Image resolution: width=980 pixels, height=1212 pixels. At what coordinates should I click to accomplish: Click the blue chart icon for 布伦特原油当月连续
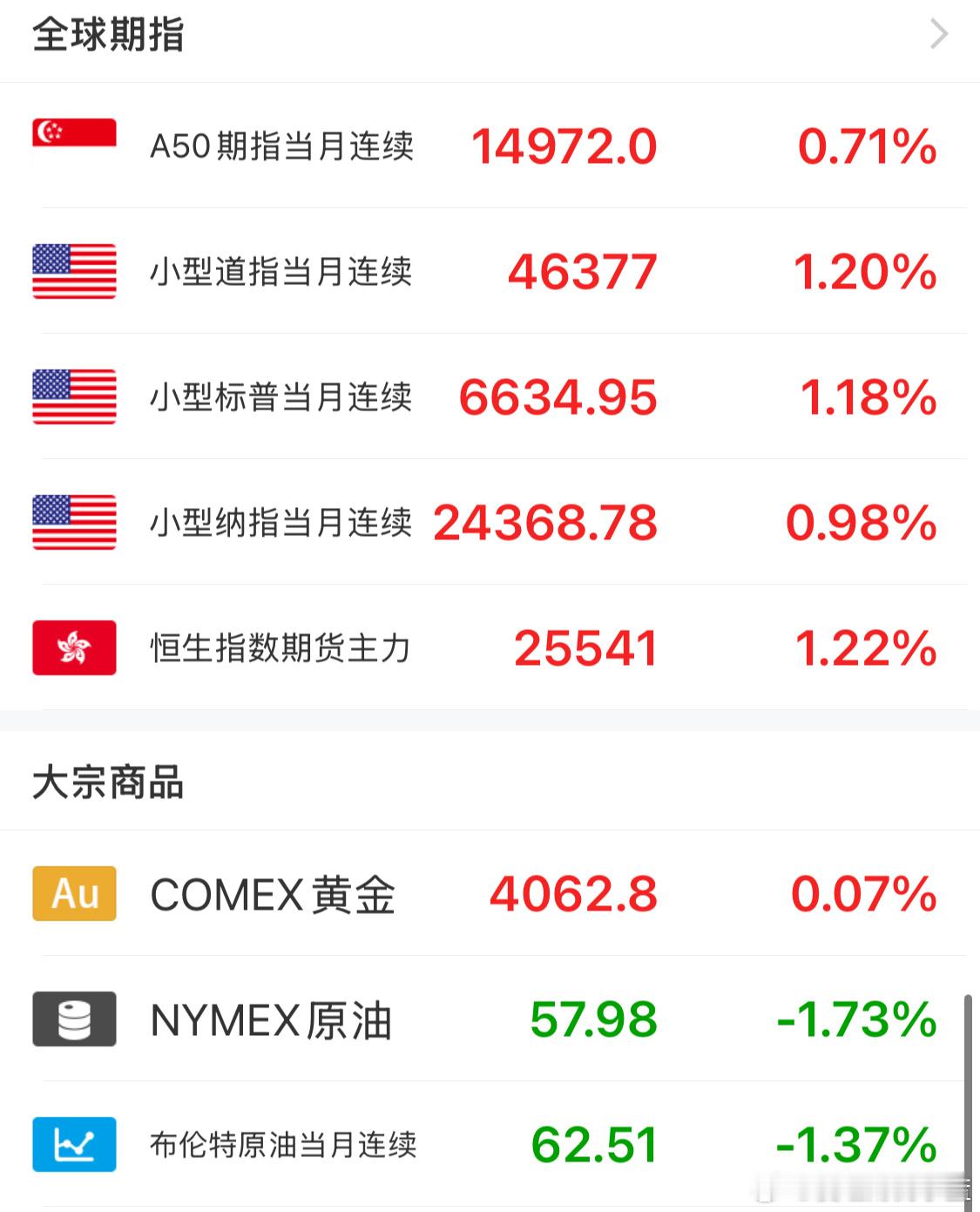[74, 1145]
